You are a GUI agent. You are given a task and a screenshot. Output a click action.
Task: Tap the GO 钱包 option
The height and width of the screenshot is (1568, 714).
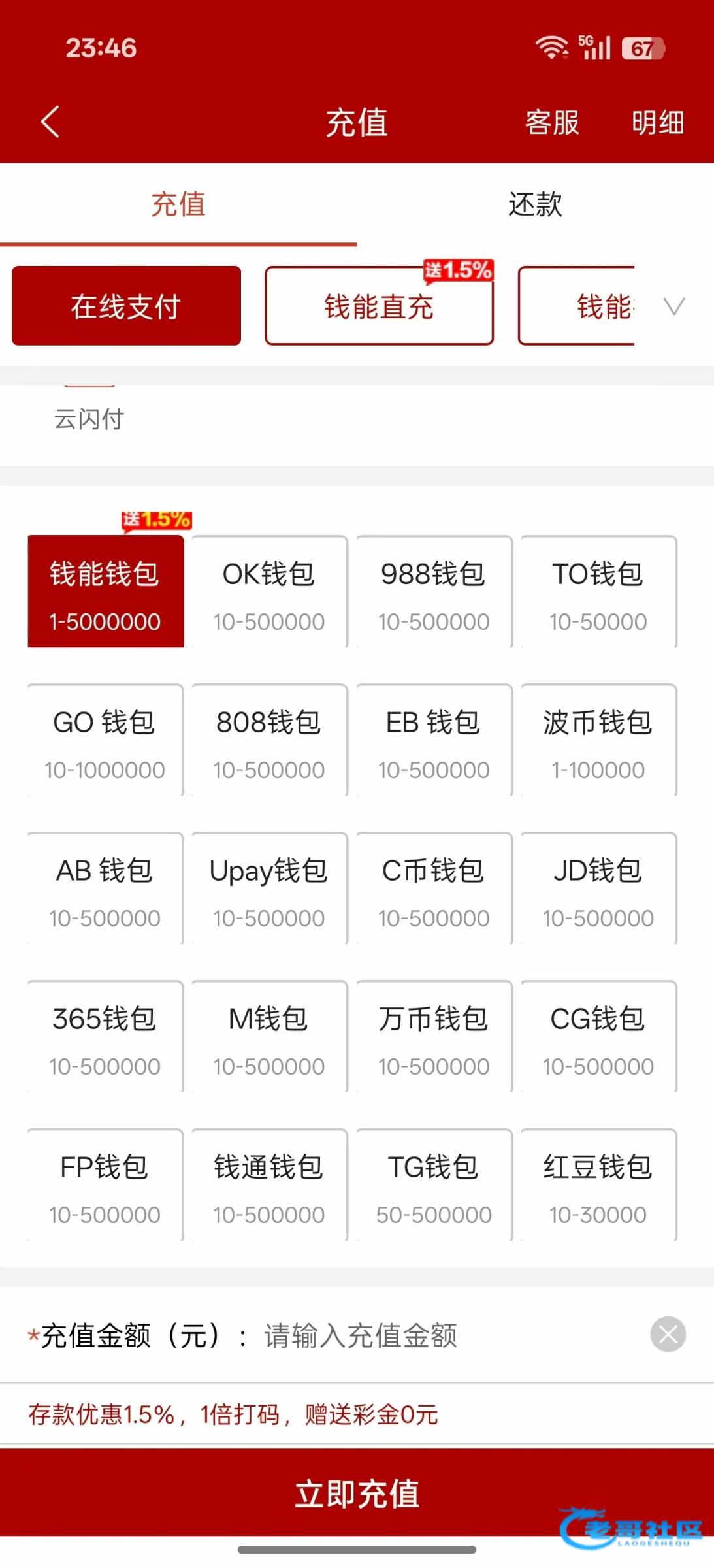[105, 740]
